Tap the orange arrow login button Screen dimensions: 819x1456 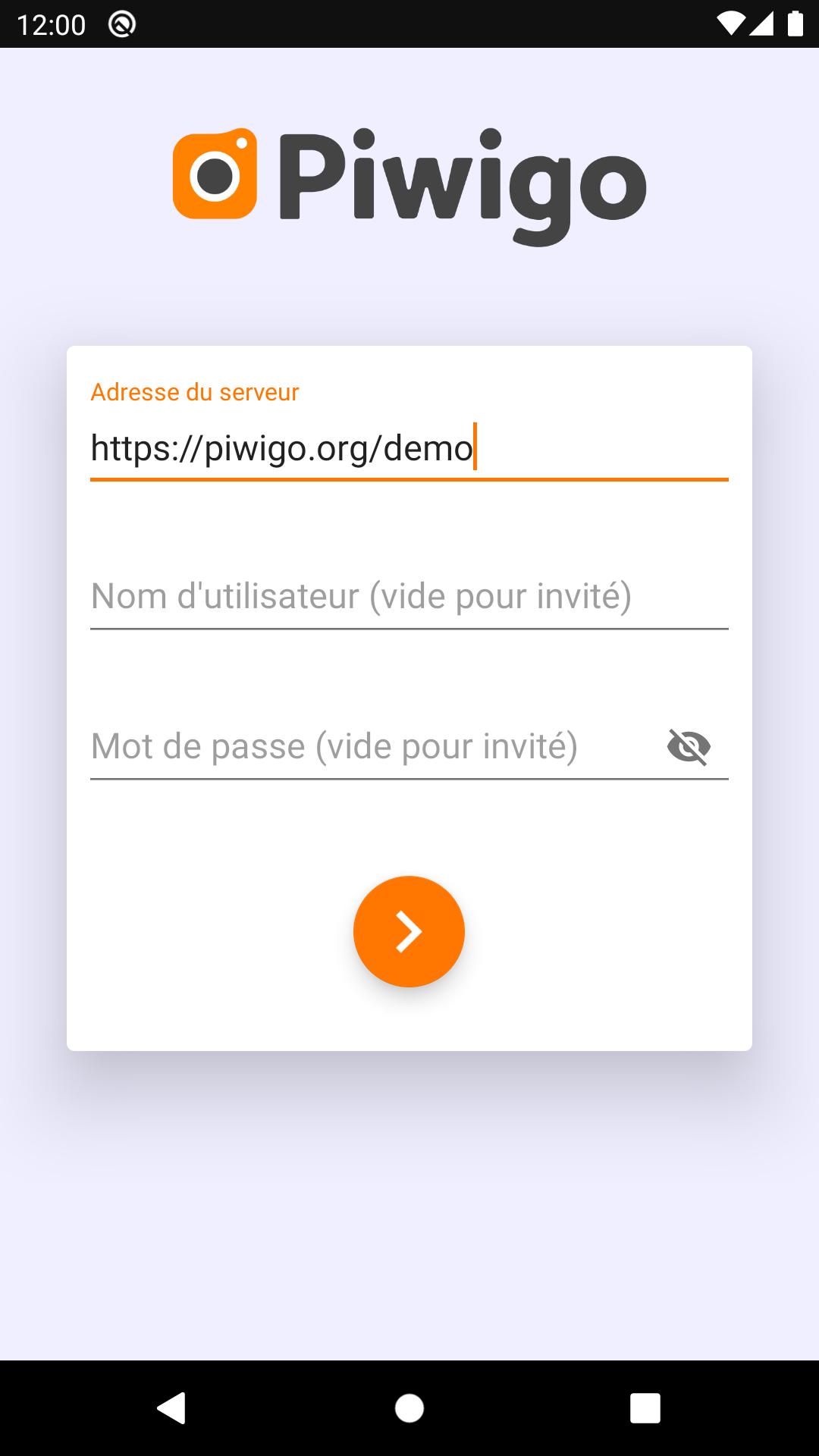point(409,931)
